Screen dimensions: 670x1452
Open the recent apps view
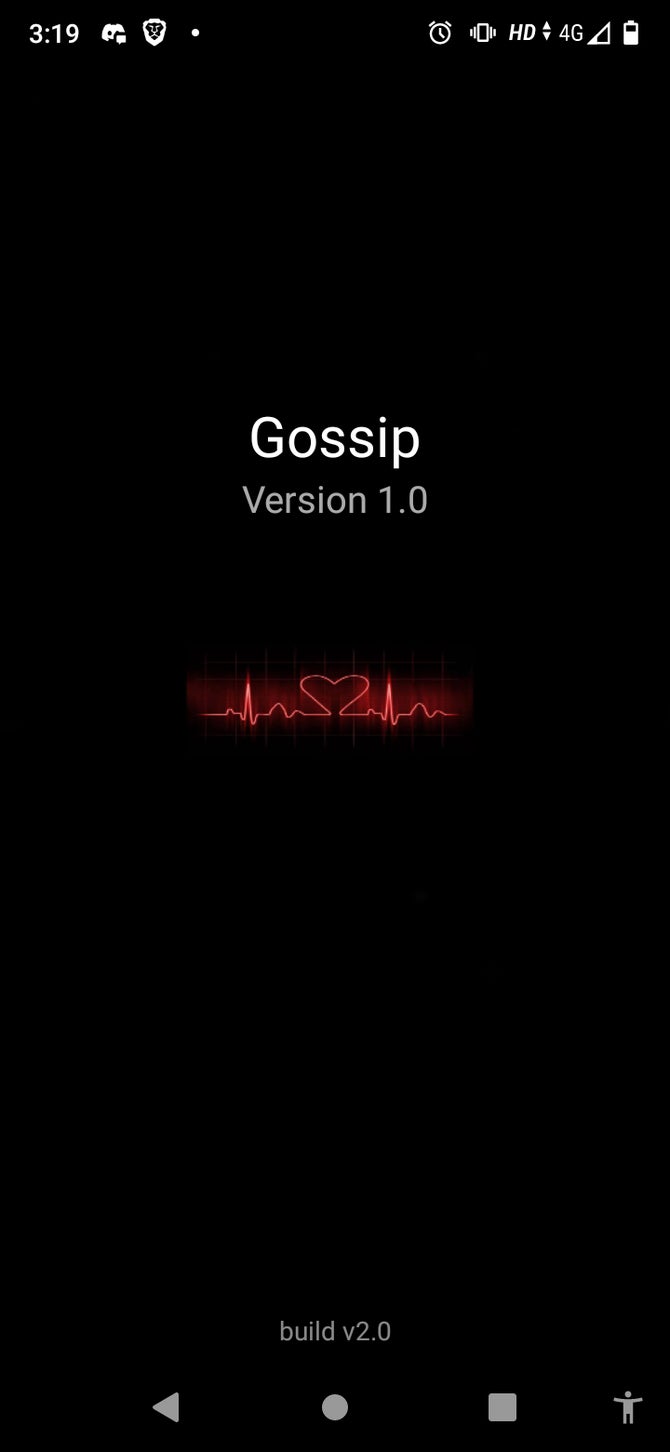click(x=502, y=1407)
